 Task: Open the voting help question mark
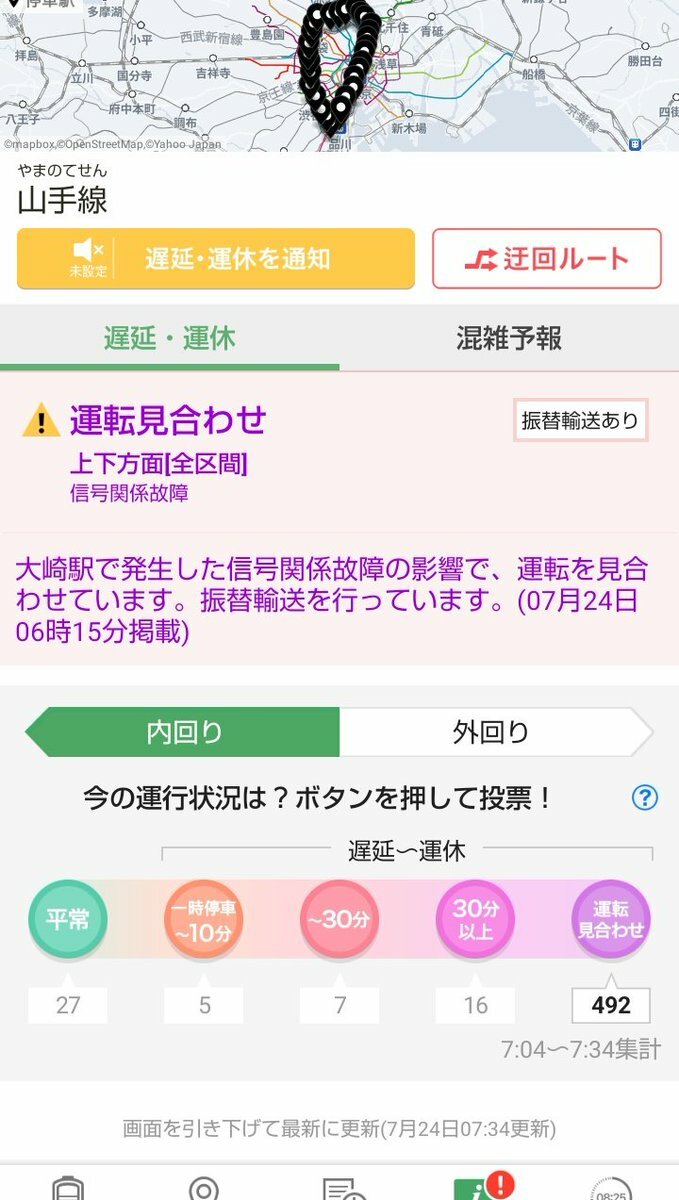point(645,797)
